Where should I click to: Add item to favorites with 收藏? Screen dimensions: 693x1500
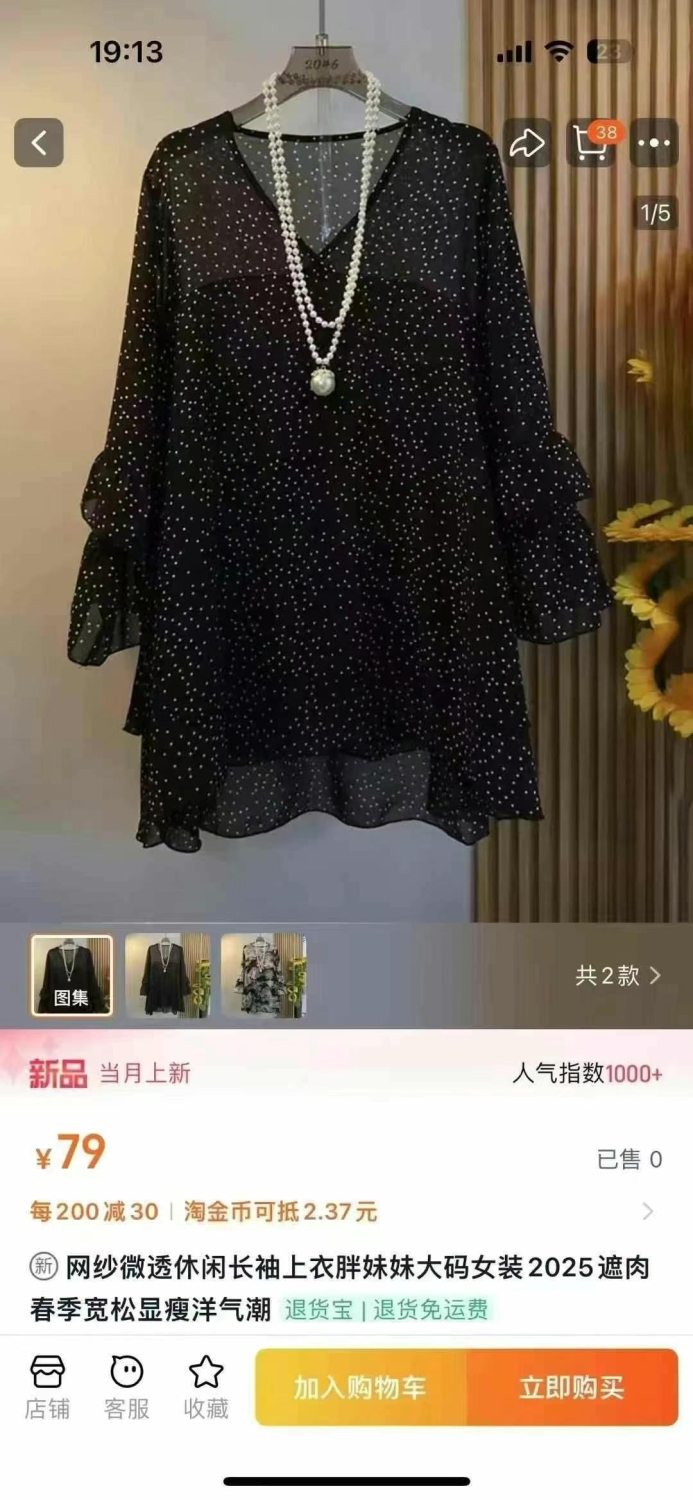click(206, 1387)
